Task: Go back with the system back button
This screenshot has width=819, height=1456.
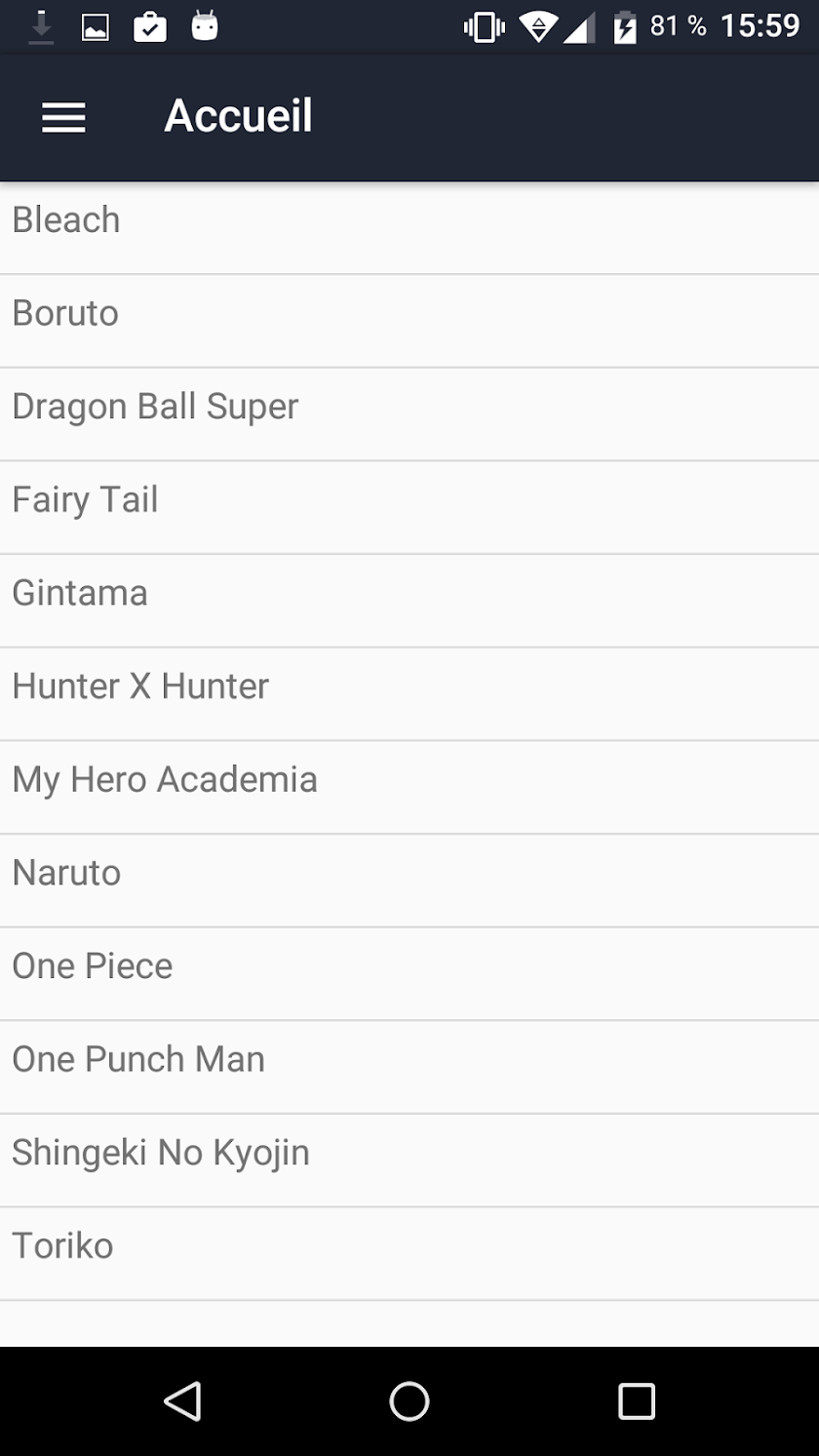Action: click(x=182, y=1401)
